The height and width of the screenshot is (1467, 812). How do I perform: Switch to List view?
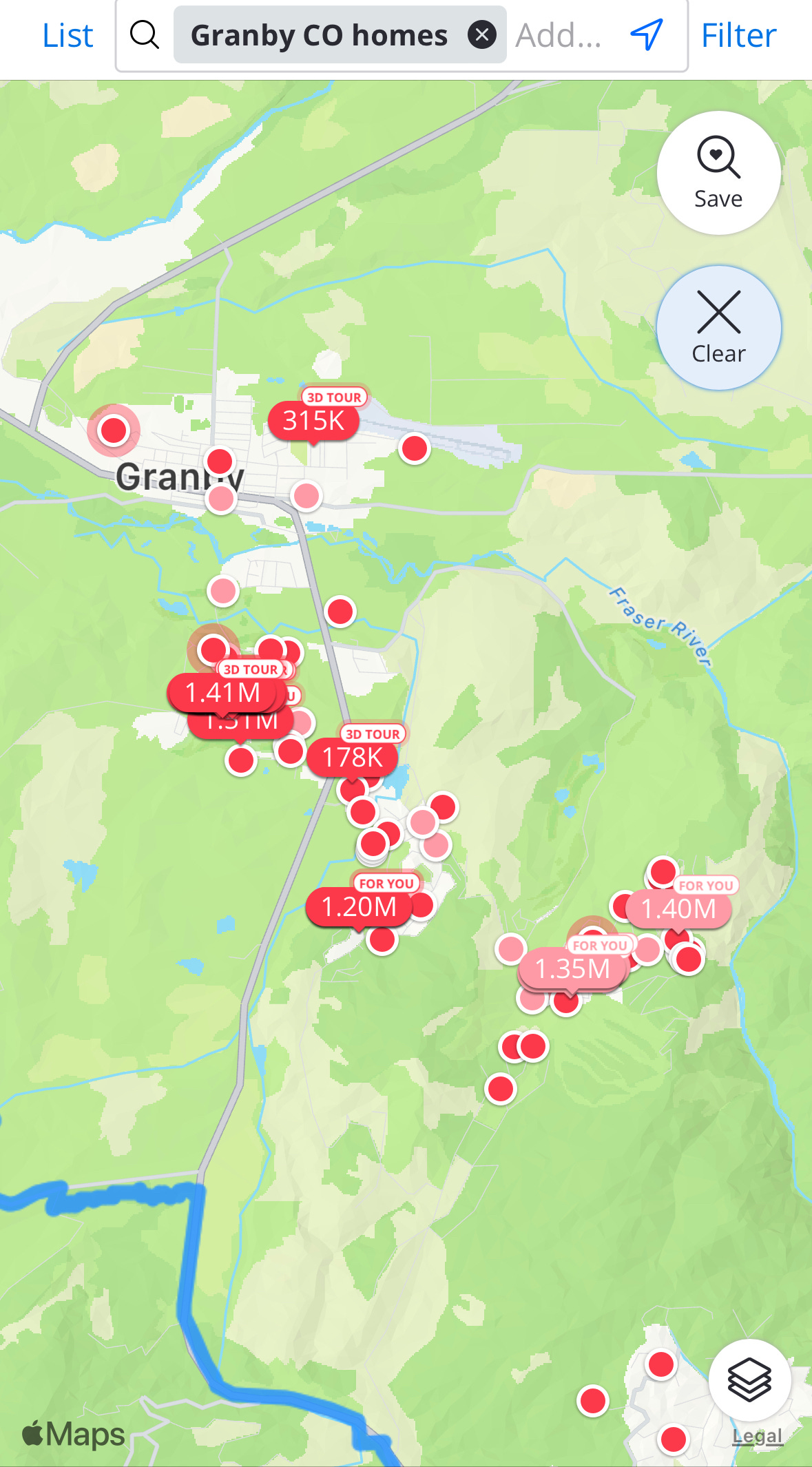(x=67, y=36)
